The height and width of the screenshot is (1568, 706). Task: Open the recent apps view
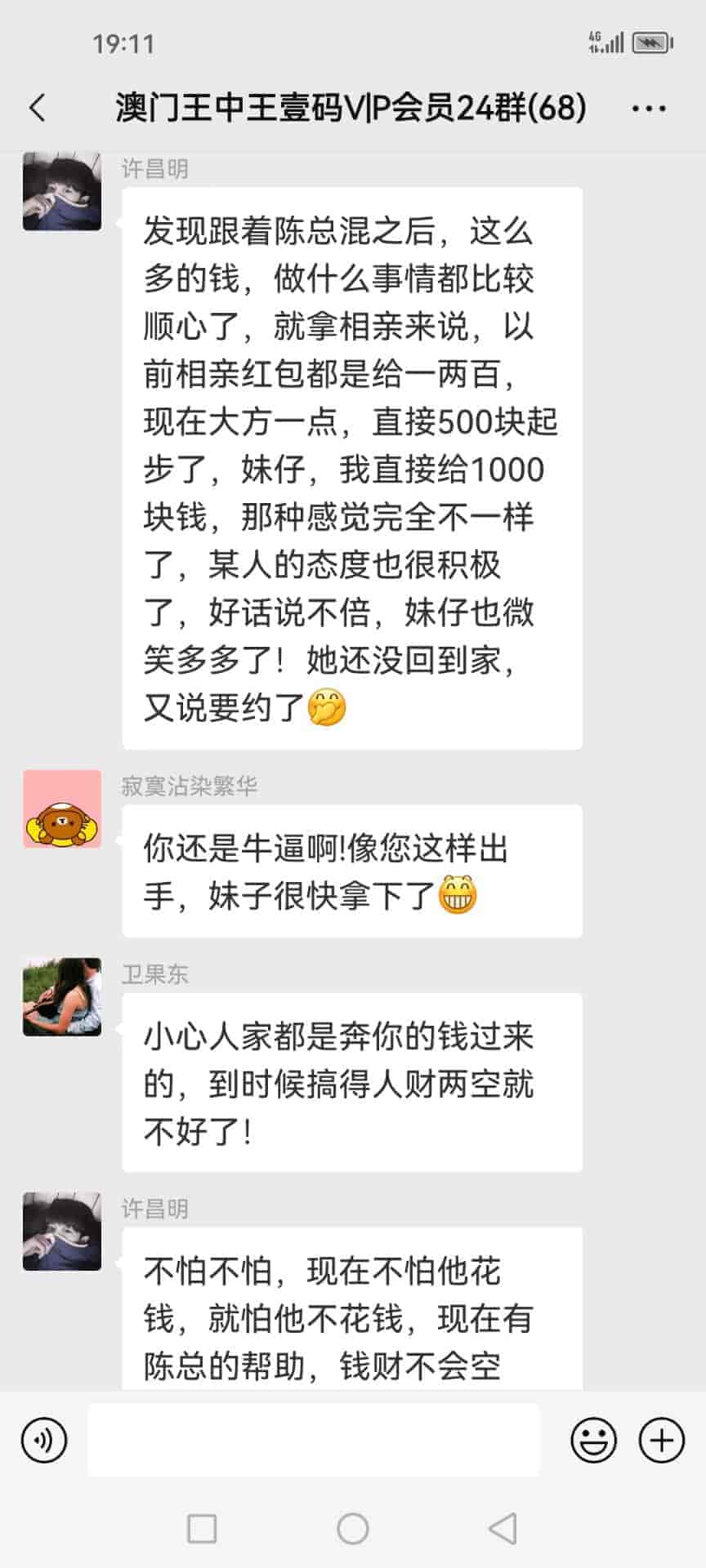tap(202, 1529)
